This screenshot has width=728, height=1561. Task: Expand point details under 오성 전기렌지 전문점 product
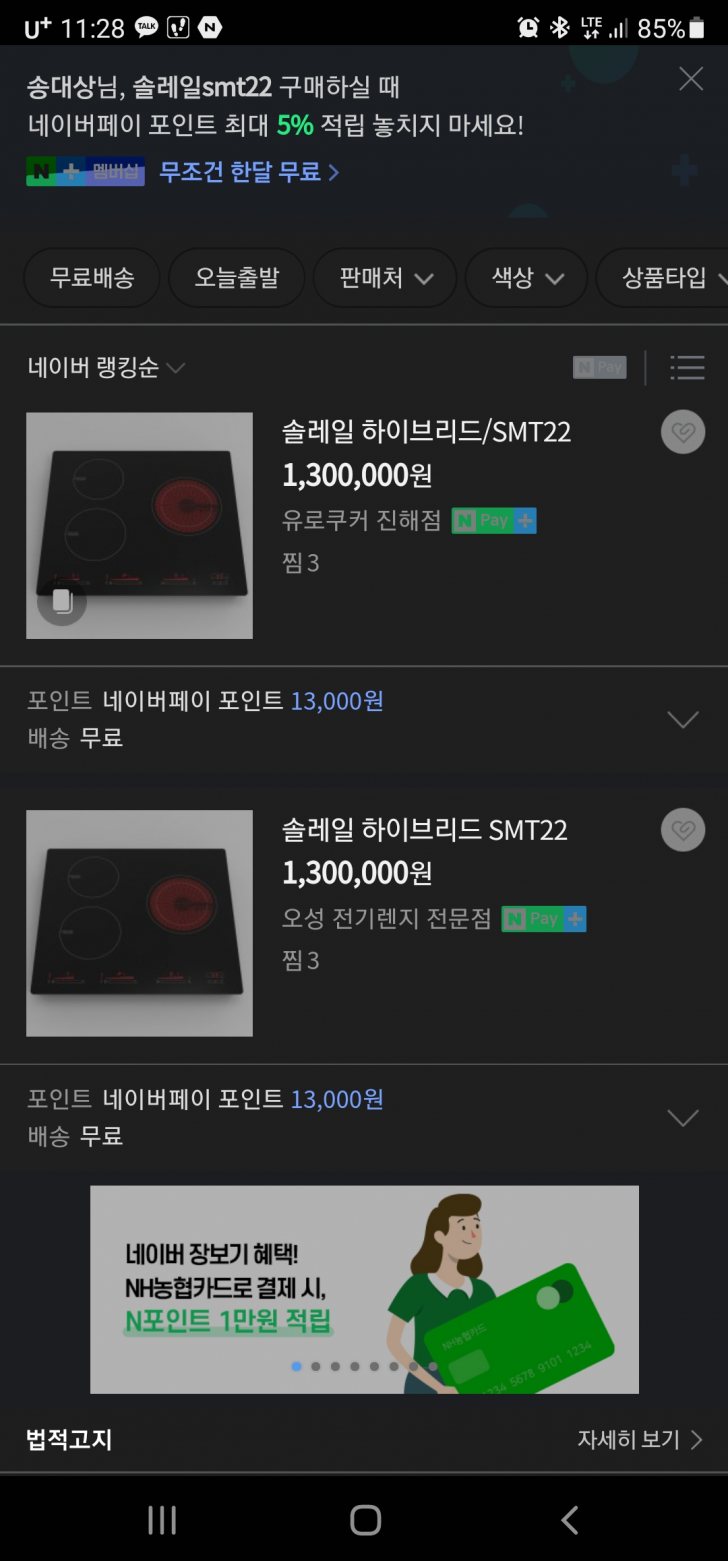(x=683, y=1118)
